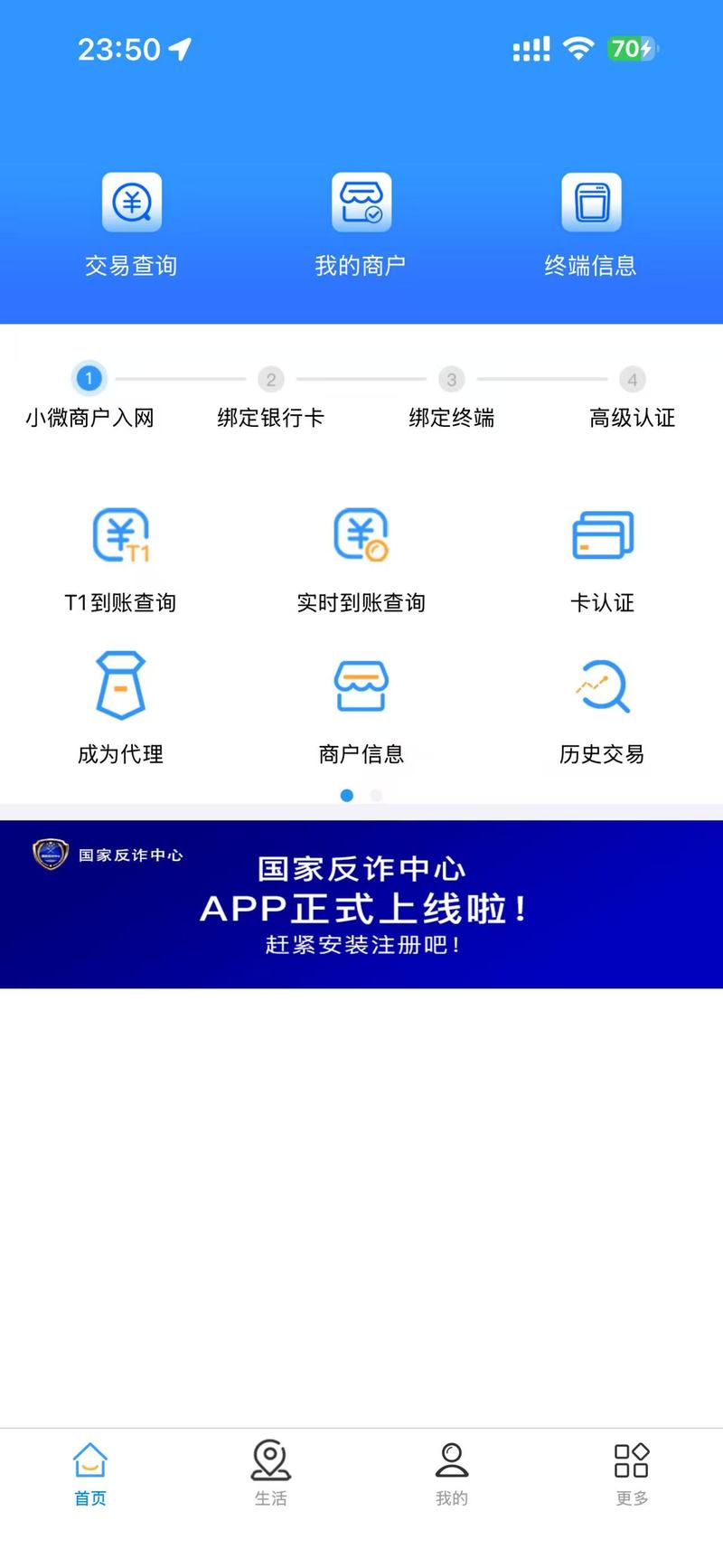
Task: Open the 国家反诈中心 APP banner
Action: (361, 904)
